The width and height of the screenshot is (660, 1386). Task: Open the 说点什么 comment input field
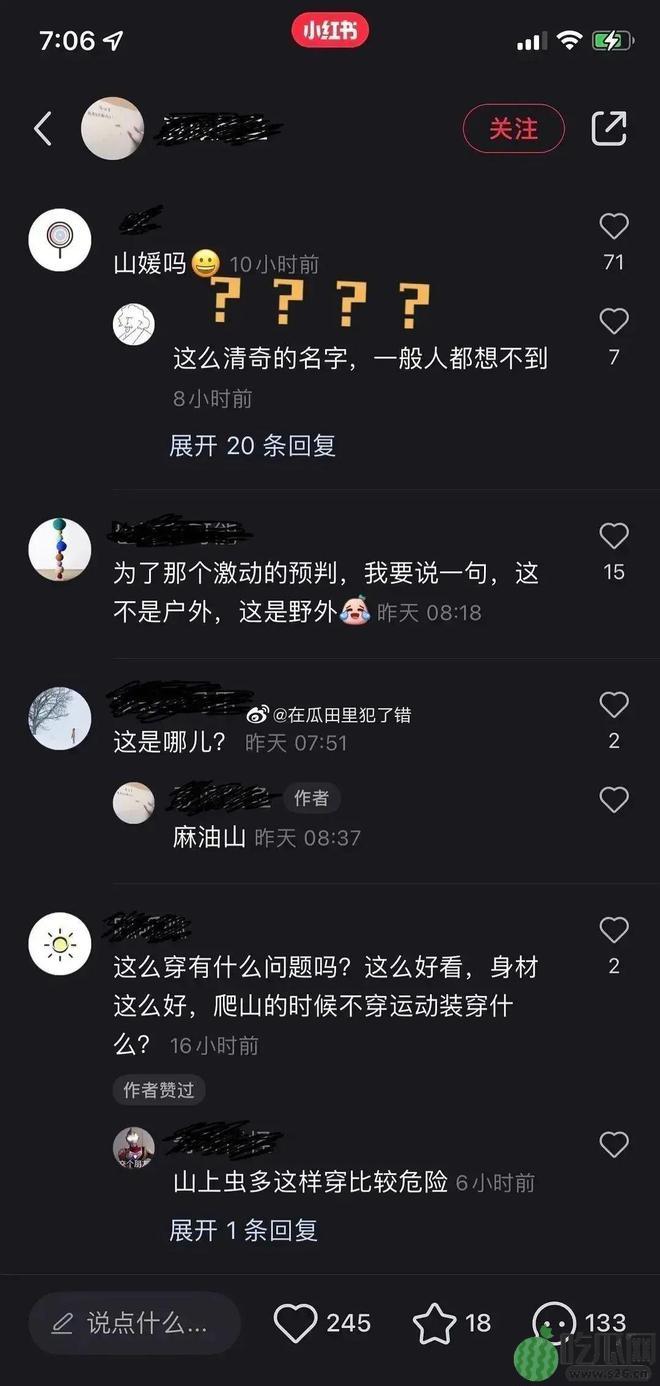coord(135,1323)
